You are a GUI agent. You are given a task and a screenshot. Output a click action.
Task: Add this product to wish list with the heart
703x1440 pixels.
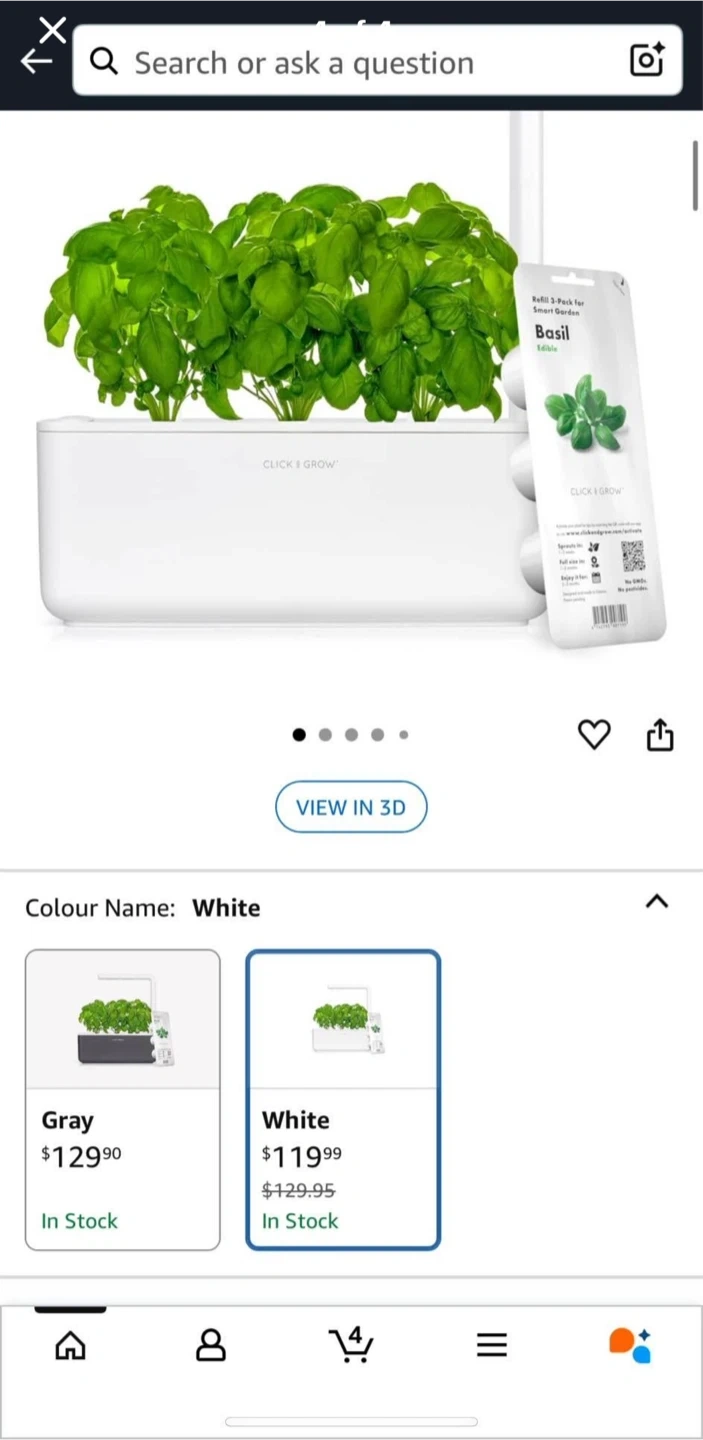tap(594, 735)
